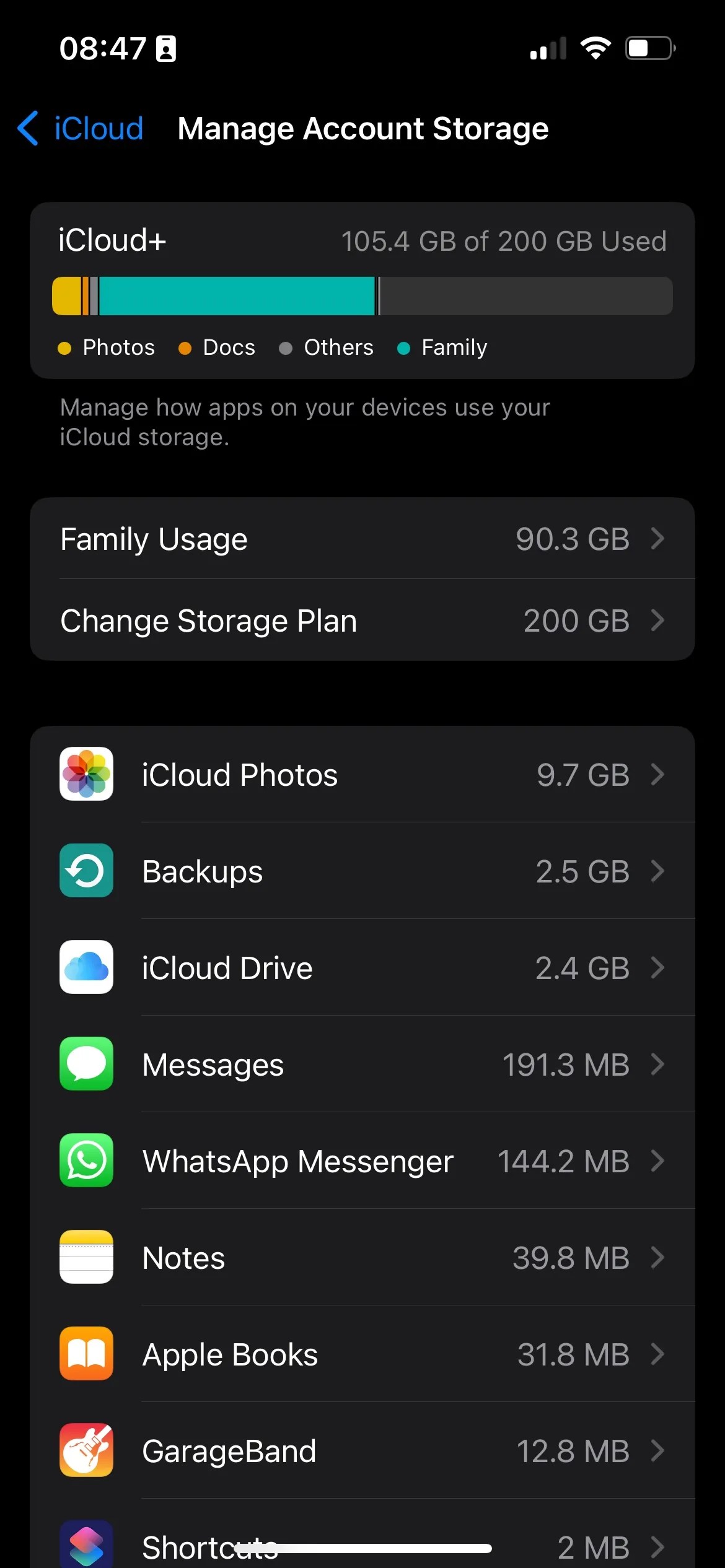This screenshot has height=1568, width=725.
Task: Tap the storage usage bar
Action: pyautogui.click(x=362, y=295)
